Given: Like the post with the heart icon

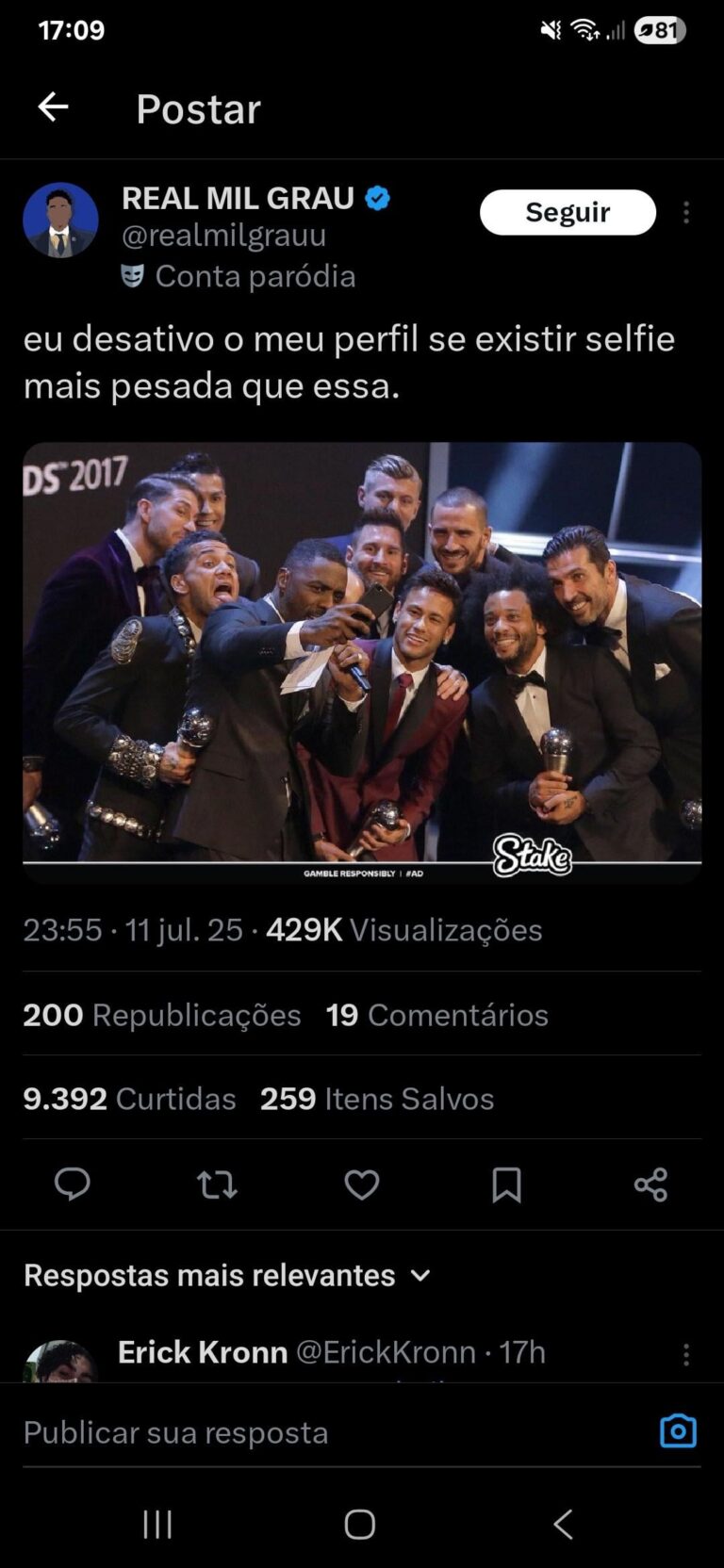Looking at the screenshot, I should (362, 1184).
